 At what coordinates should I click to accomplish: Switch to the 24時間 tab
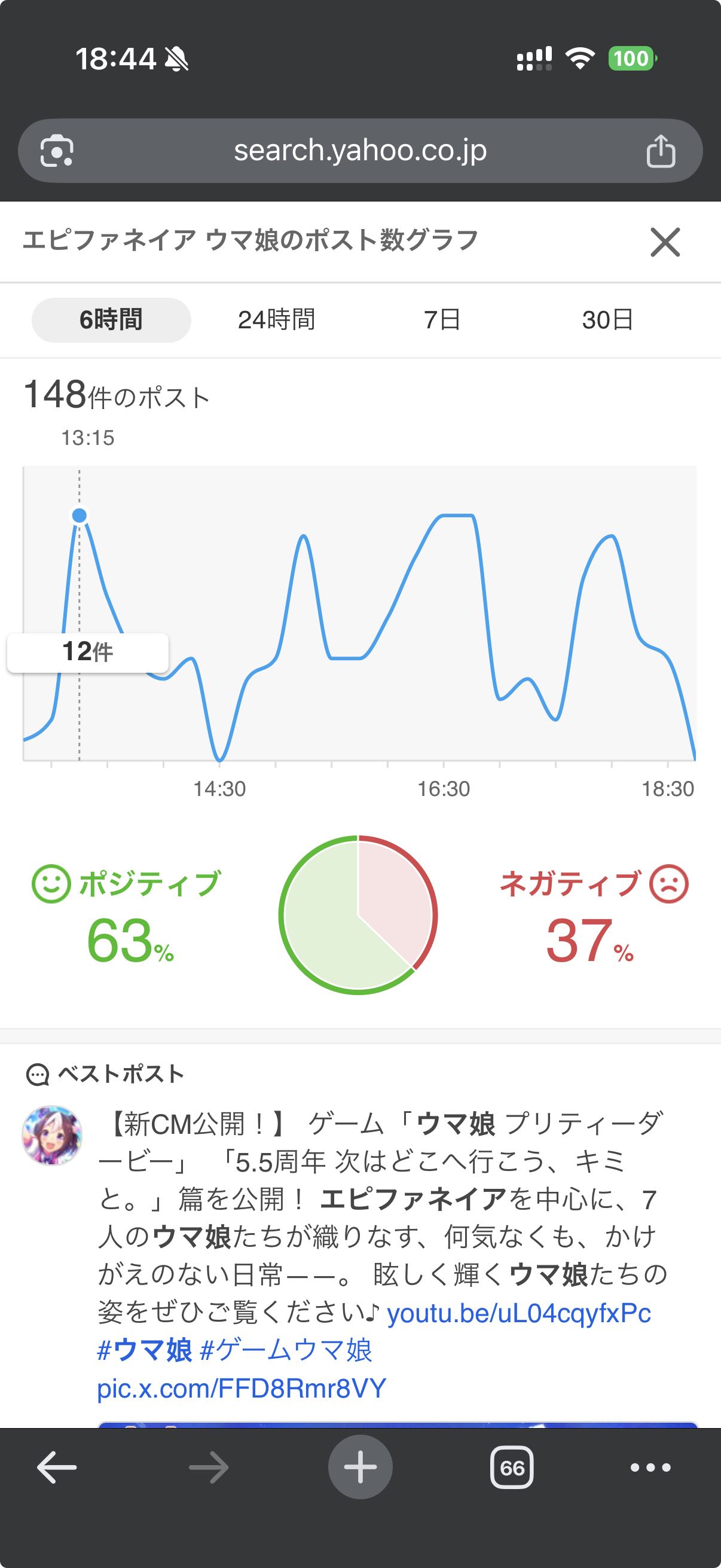pos(276,320)
